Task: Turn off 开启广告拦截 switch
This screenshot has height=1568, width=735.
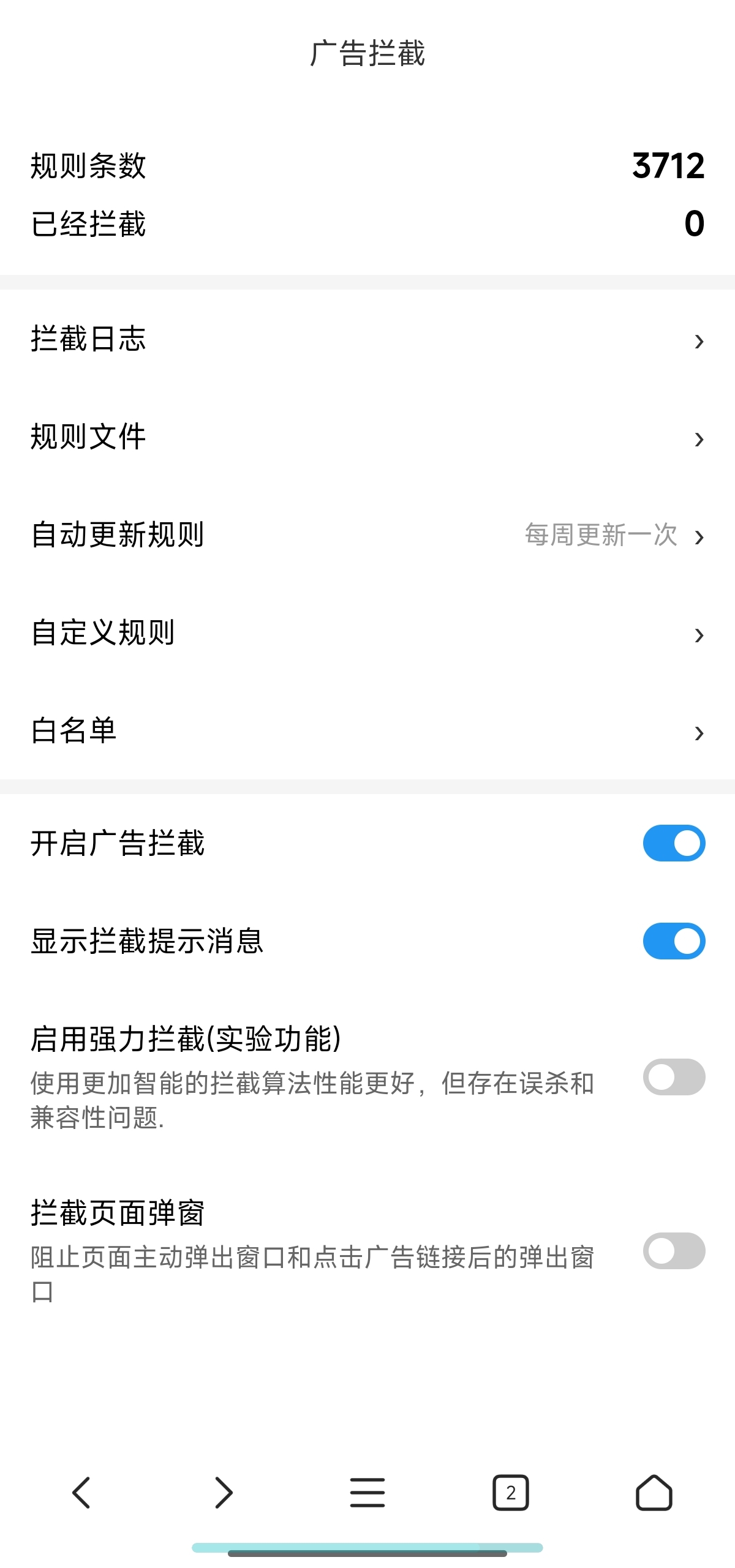Action: pyautogui.click(x=674, y=843)
